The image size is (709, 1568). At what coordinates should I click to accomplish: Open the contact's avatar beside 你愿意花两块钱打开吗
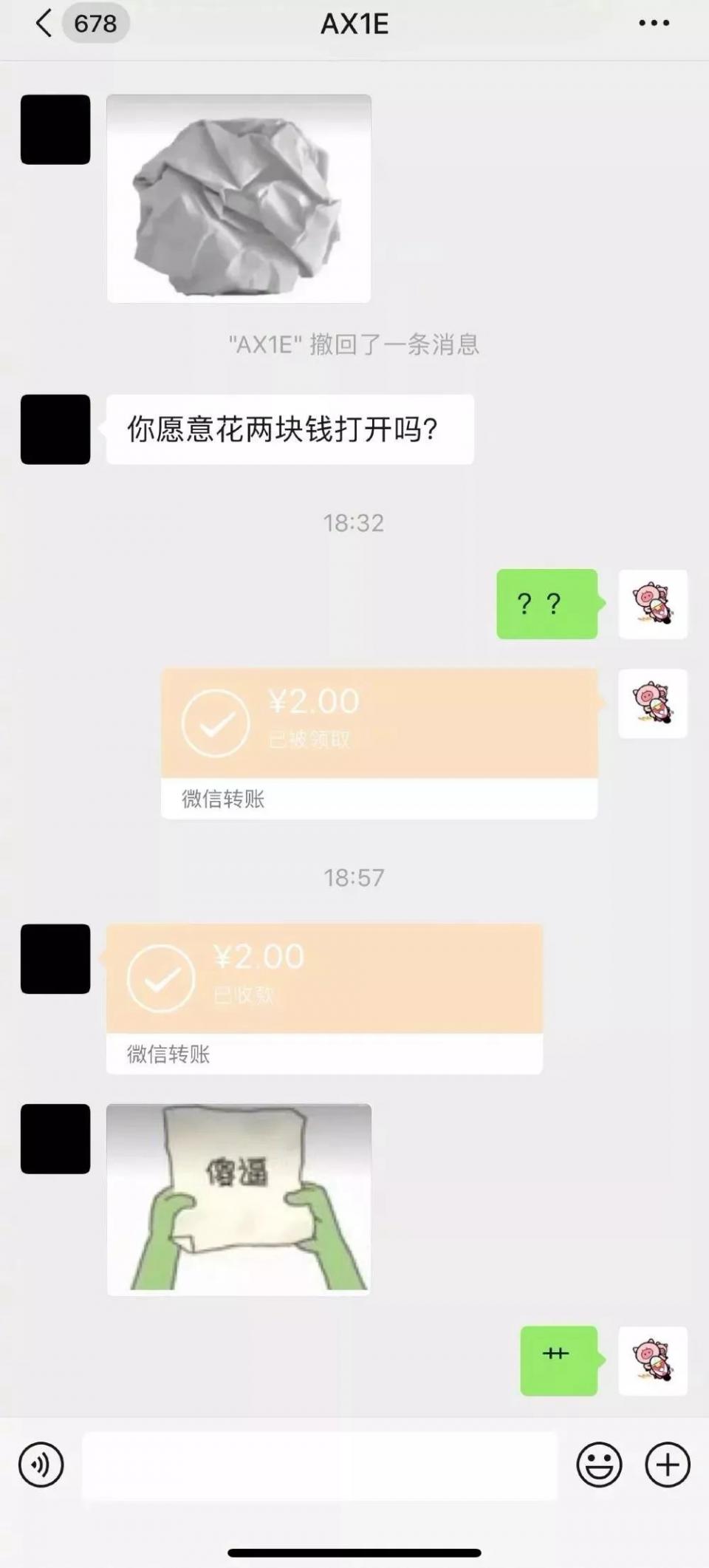pos(55,429)
